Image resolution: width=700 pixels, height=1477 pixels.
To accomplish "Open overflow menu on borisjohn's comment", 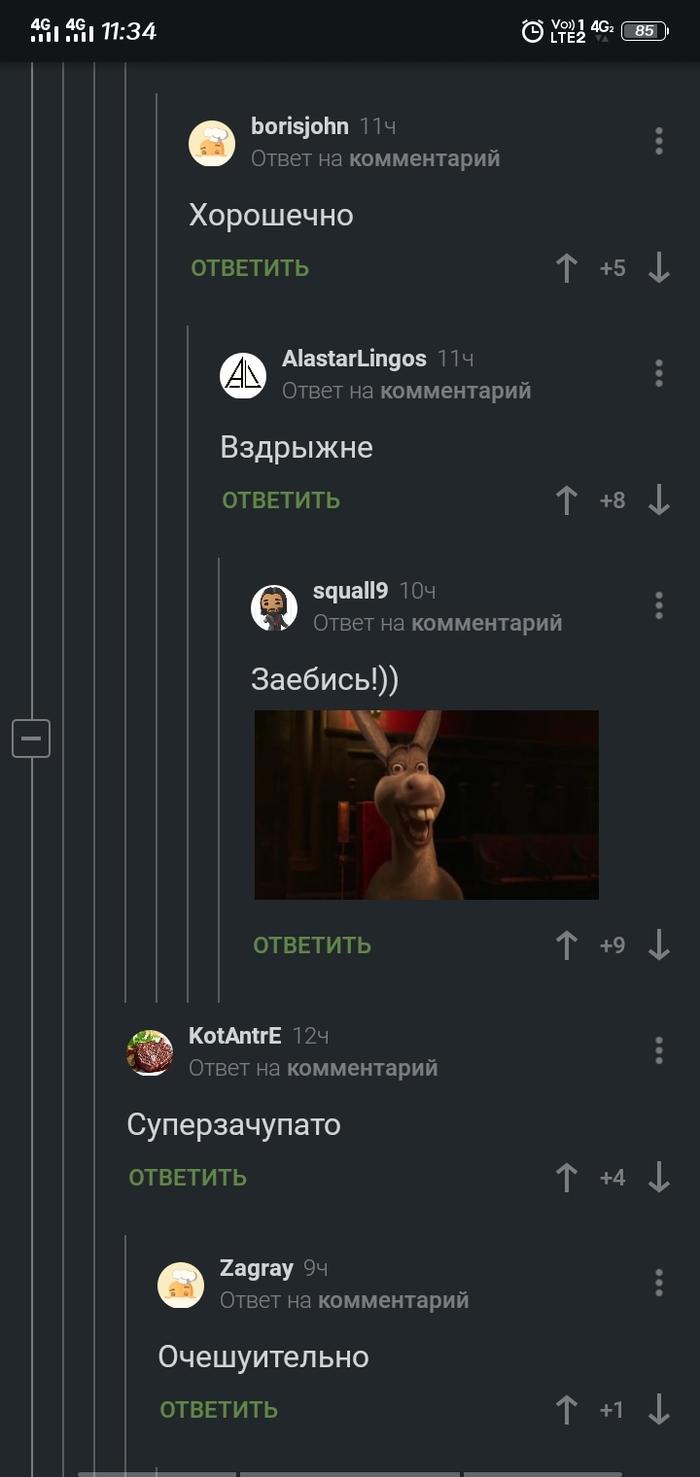I will pyautogui.click(x=658, y=141).
